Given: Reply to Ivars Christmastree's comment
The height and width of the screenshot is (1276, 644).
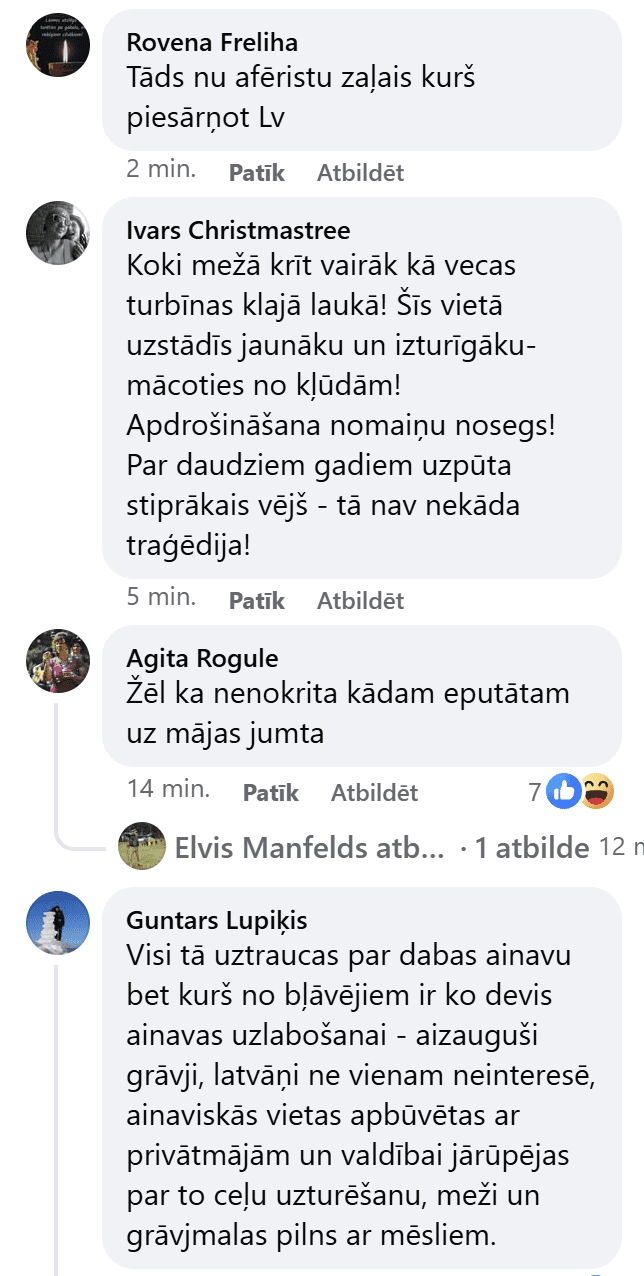Looking at the screenshot, I should click(x=360, y=601).
